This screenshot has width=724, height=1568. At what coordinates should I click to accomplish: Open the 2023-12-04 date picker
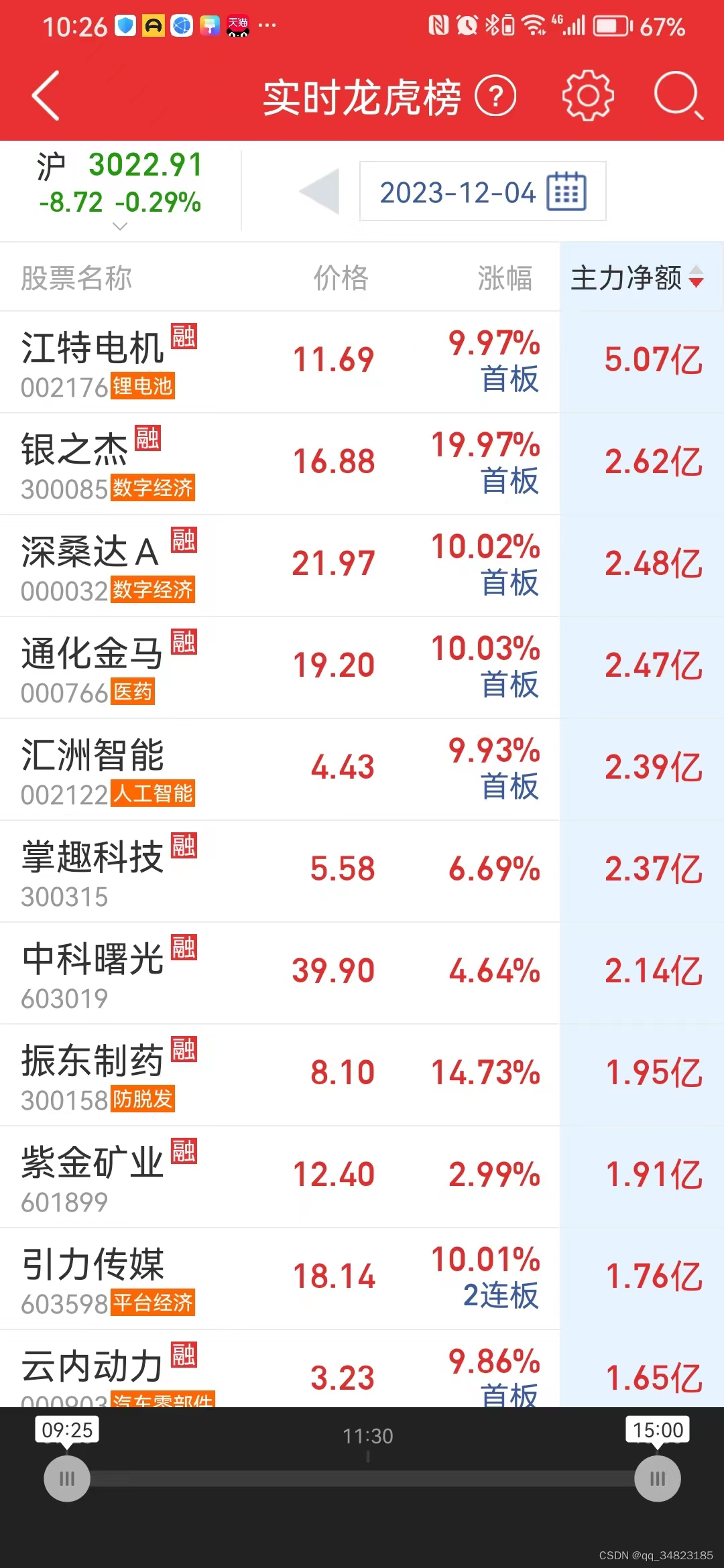[483, 192]
